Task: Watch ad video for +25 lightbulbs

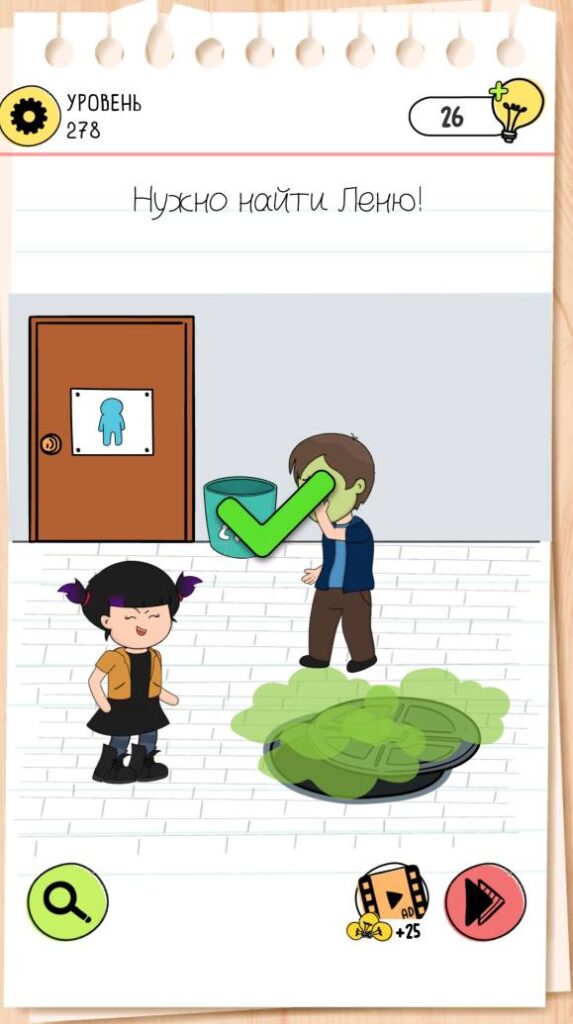Action: point(391,903)
